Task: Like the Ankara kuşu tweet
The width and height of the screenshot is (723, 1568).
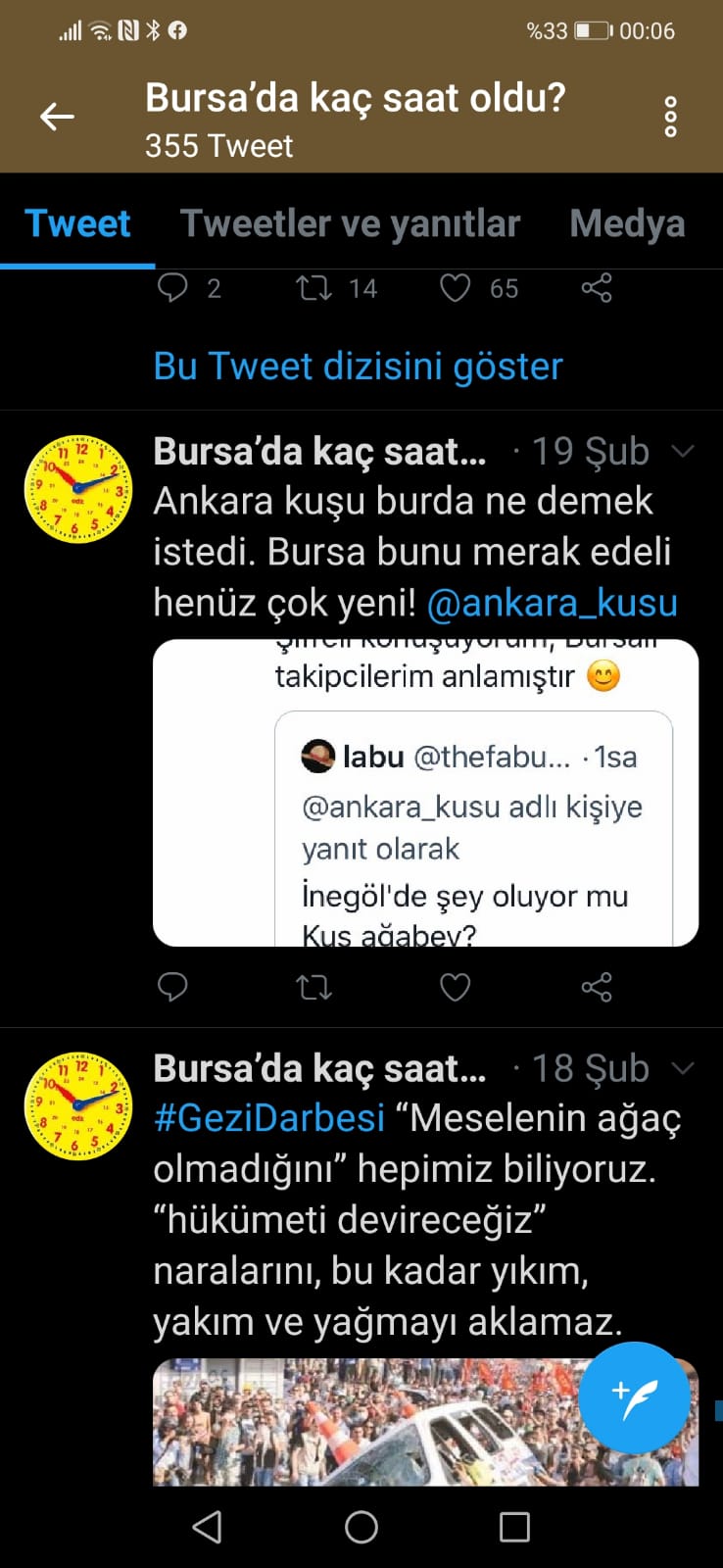Action: click(455, 987)
